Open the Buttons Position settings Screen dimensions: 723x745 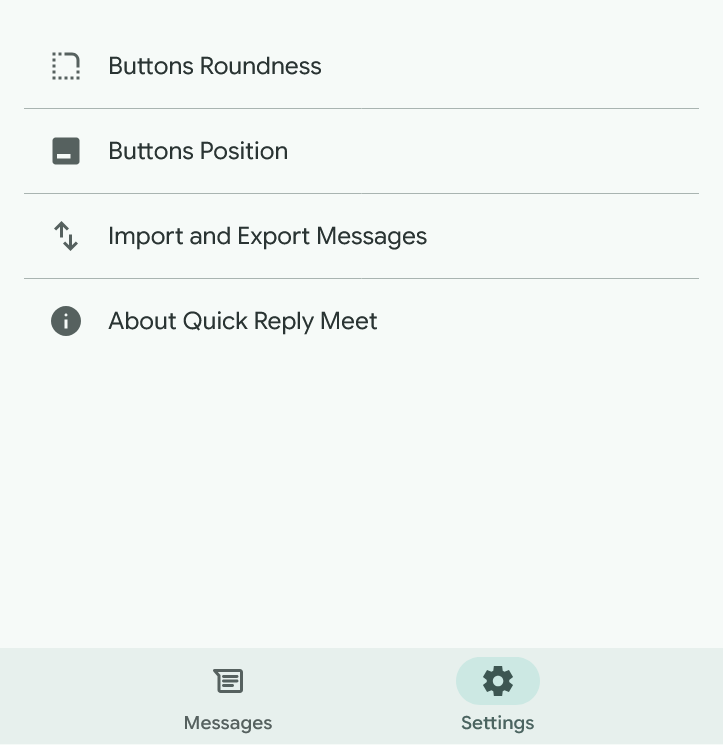tap(198, 151)
